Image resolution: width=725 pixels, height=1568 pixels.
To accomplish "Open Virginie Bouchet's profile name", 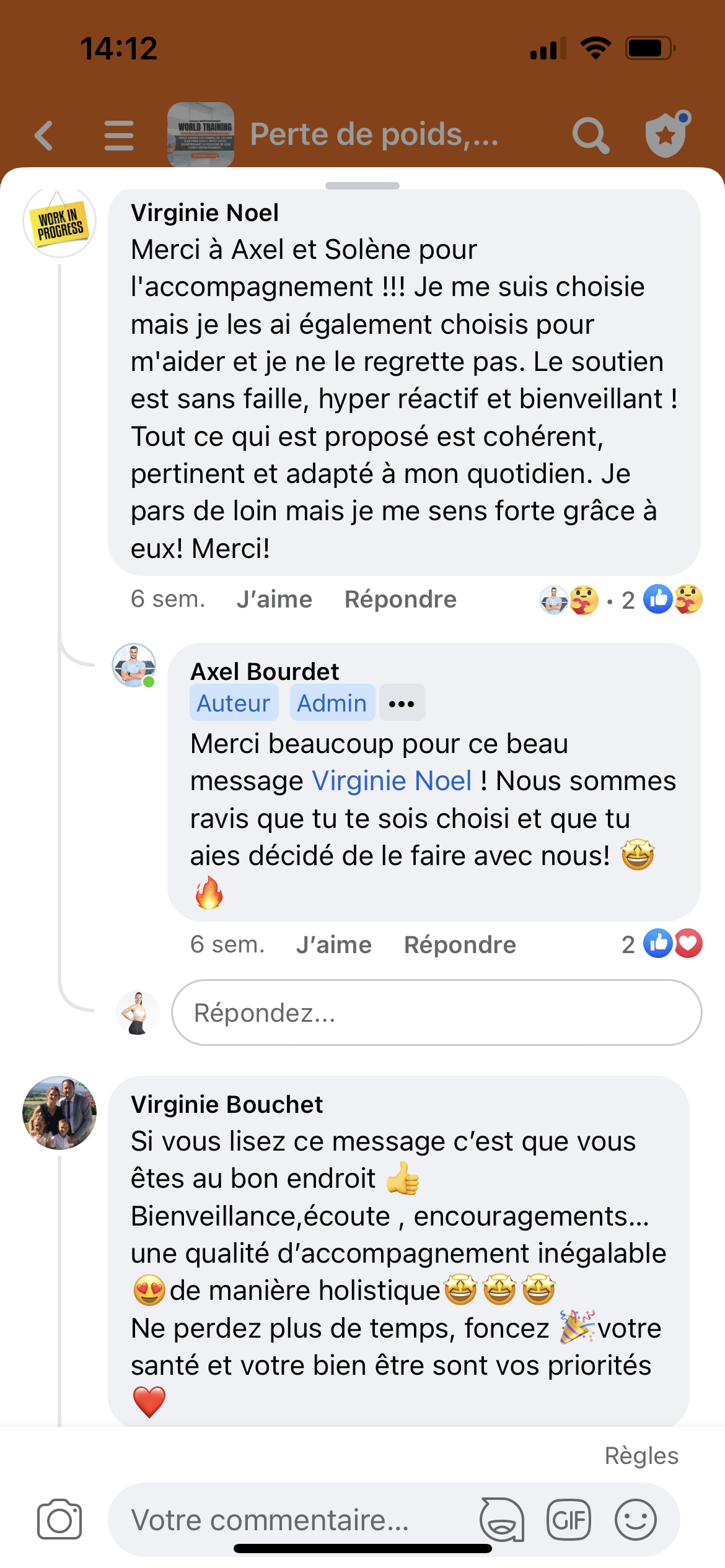I will tap(227, 1105).
